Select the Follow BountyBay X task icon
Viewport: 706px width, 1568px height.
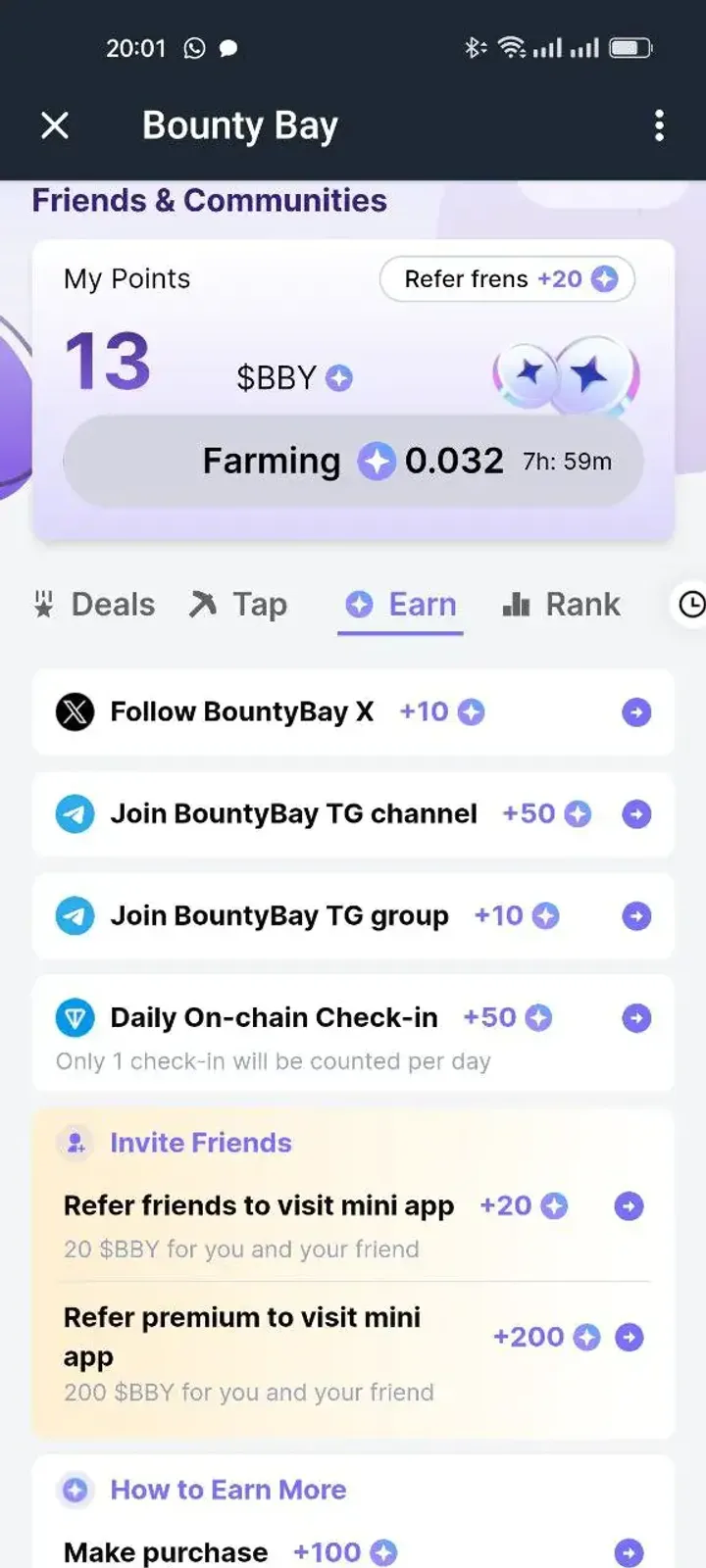[75, 712]
